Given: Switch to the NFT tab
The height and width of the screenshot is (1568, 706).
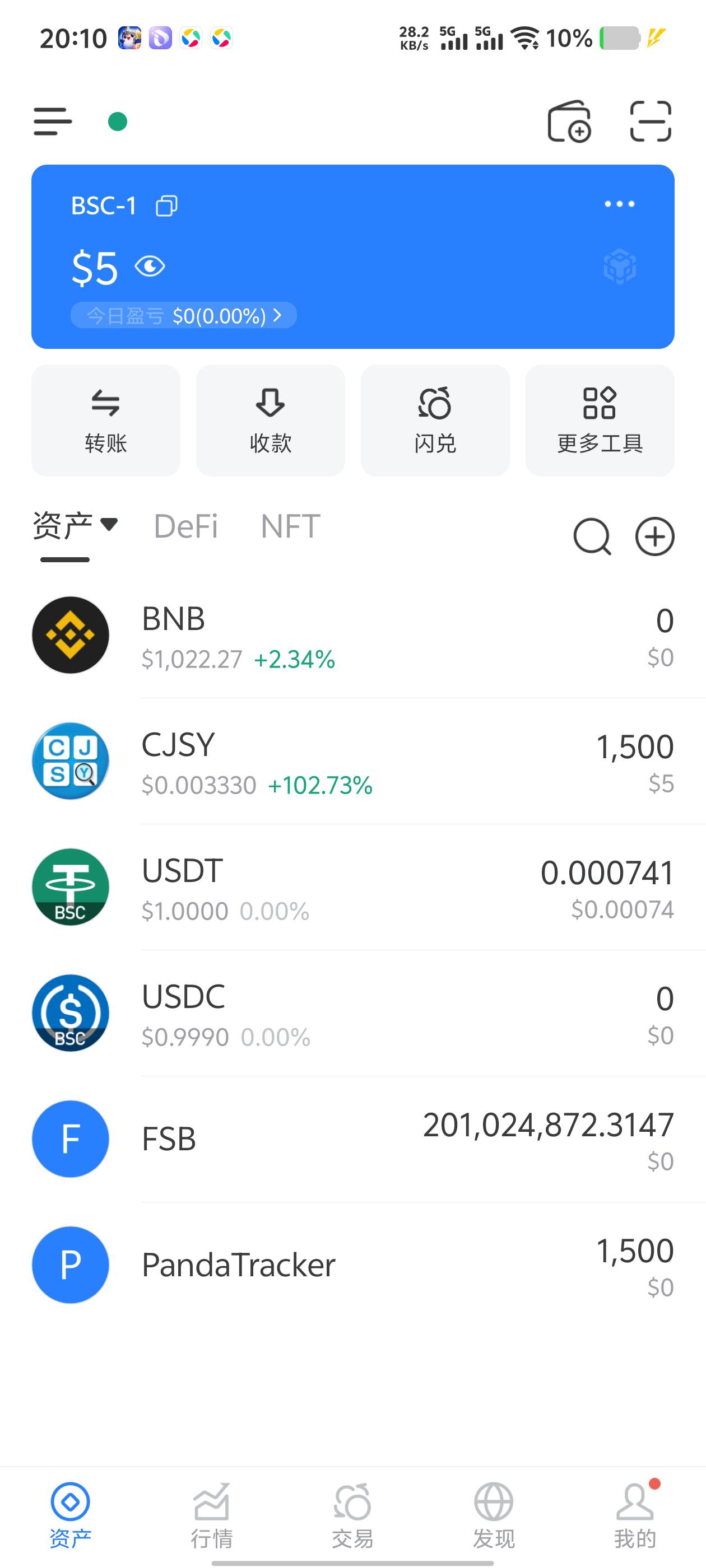Looking at the screenshot, I should coord(290,526).
